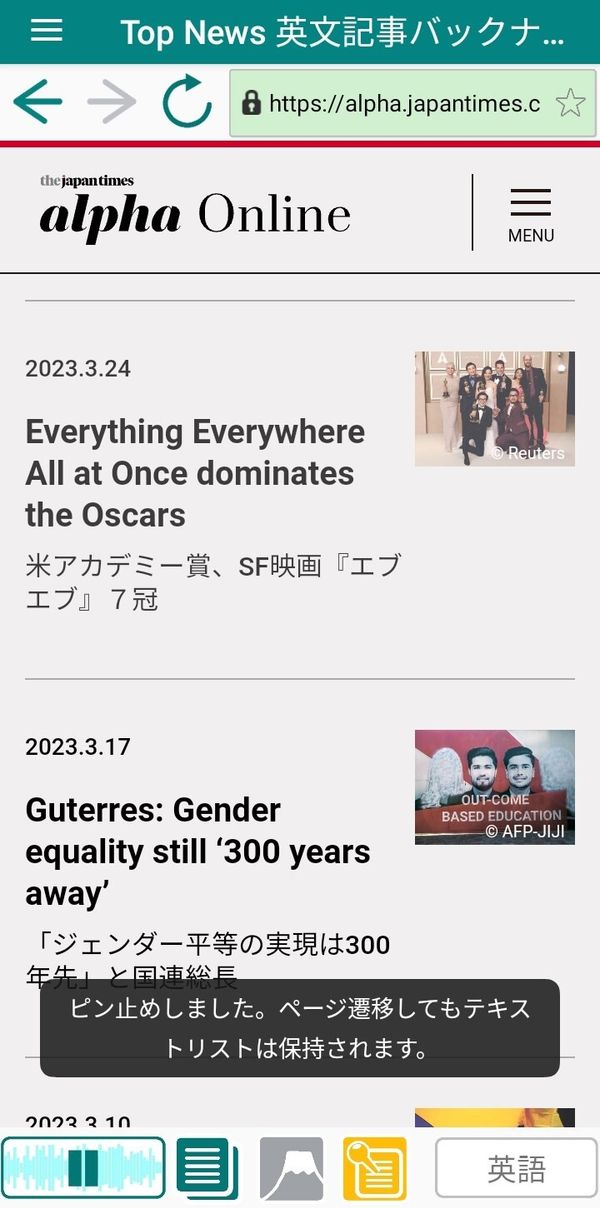Viewport: 600px width, 1208px height.
Task: Tap the yellow pin note icon
Action: (375, 1168)
